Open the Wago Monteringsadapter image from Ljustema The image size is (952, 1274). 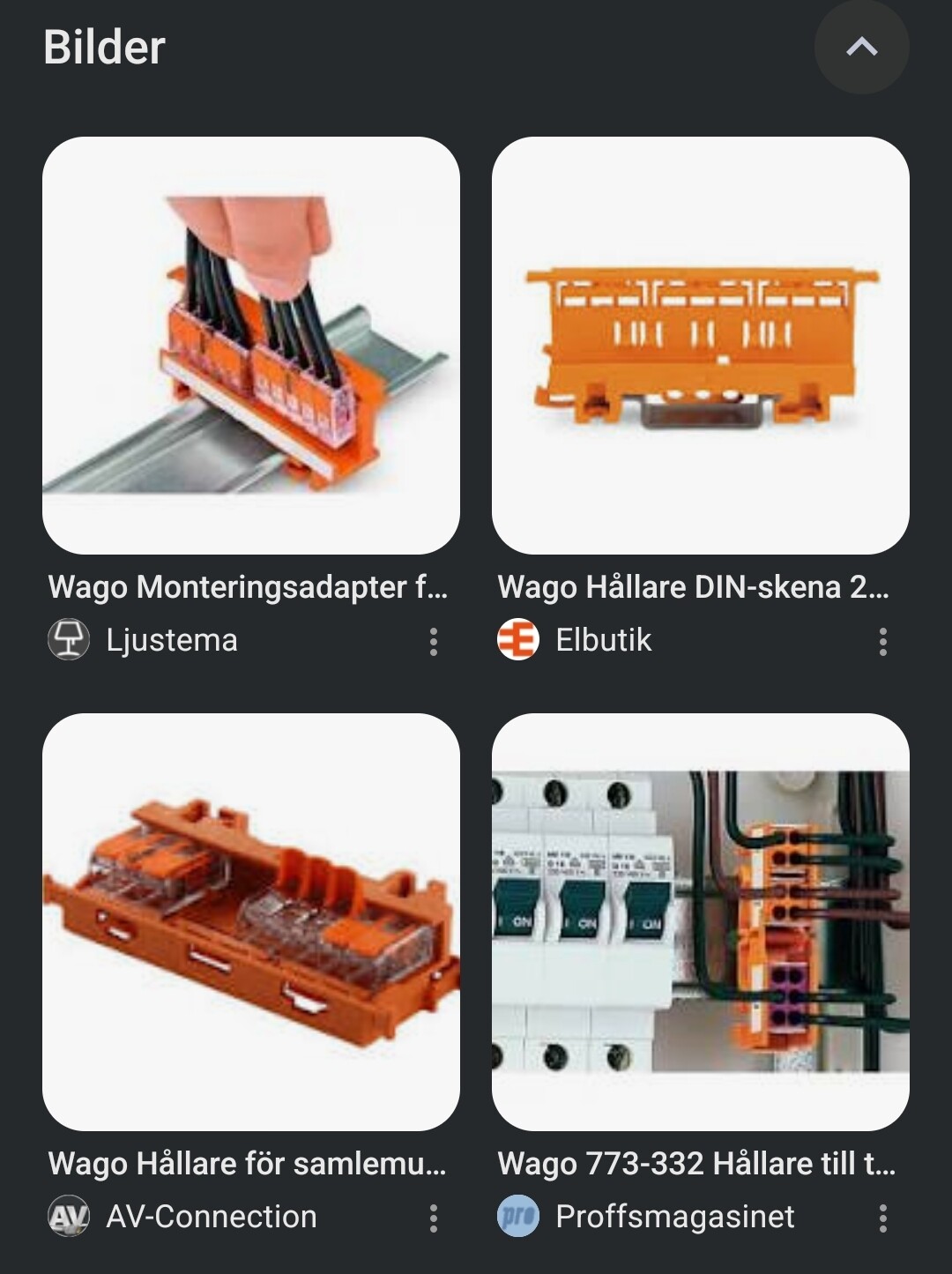pos(251,346)
